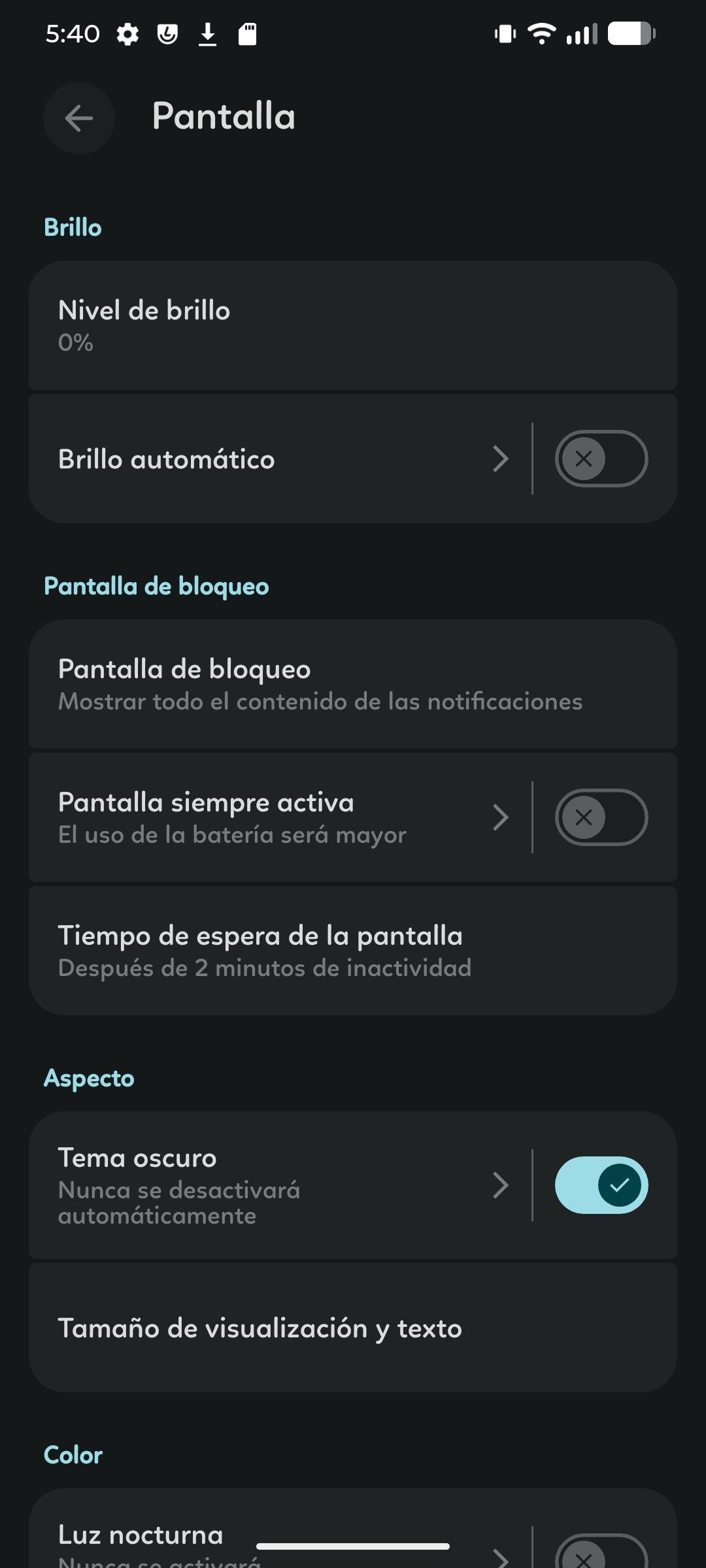Enable the Brillo automático switch
706x1568 pixels.
[x=601, y=459]
